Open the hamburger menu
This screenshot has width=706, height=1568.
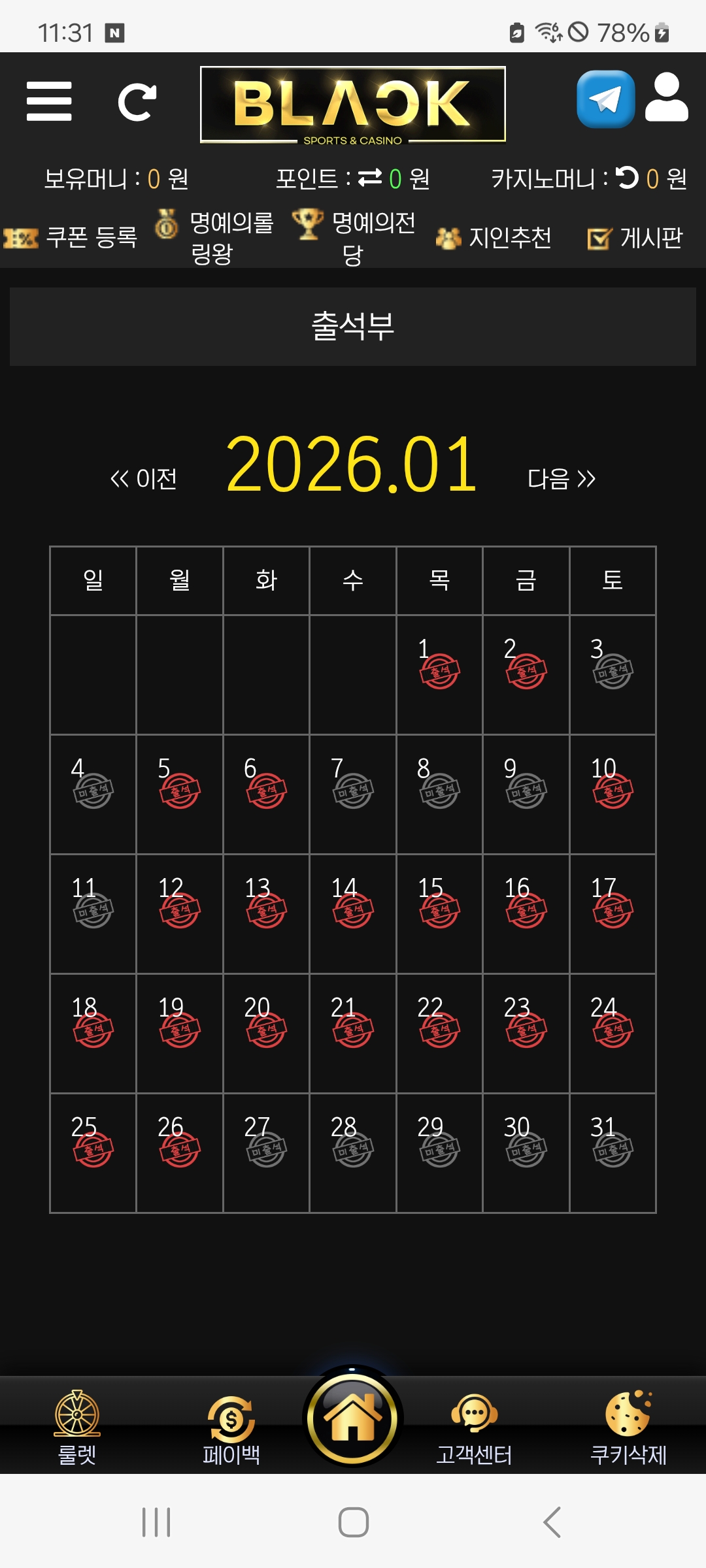(x=49, y=101)
